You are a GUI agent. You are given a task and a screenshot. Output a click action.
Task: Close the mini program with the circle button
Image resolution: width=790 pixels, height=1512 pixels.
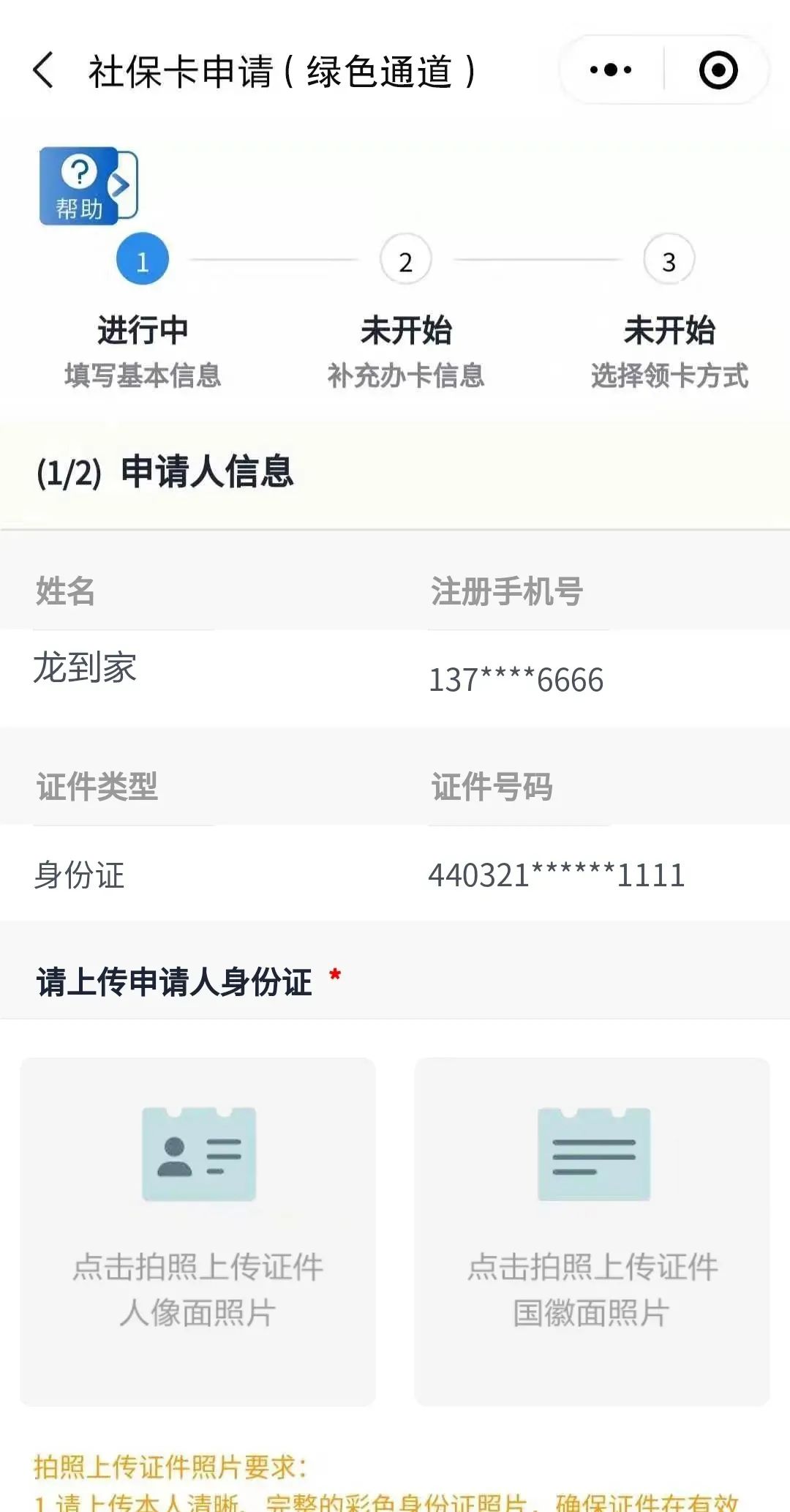718,71
